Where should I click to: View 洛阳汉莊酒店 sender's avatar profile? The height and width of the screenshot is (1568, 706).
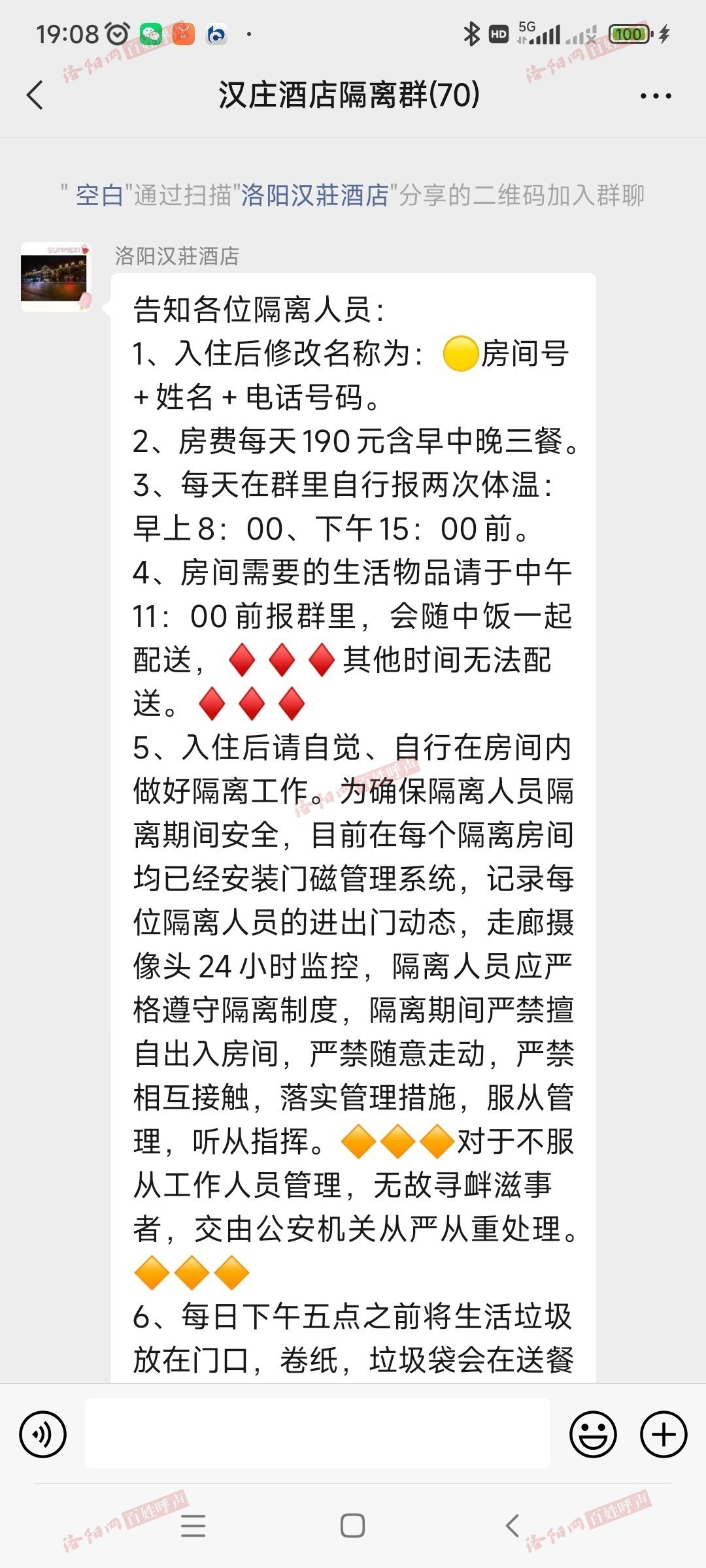(x=56, y=277)
